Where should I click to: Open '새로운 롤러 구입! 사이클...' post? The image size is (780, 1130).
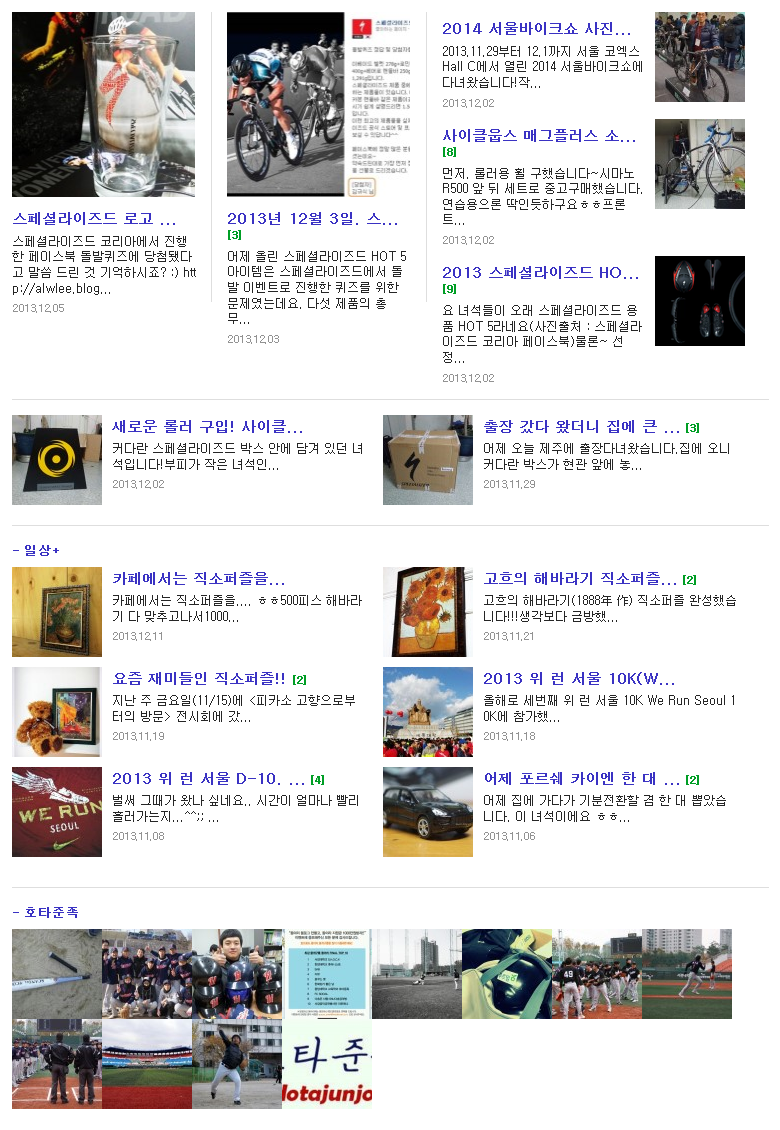(x=207, y=427)
